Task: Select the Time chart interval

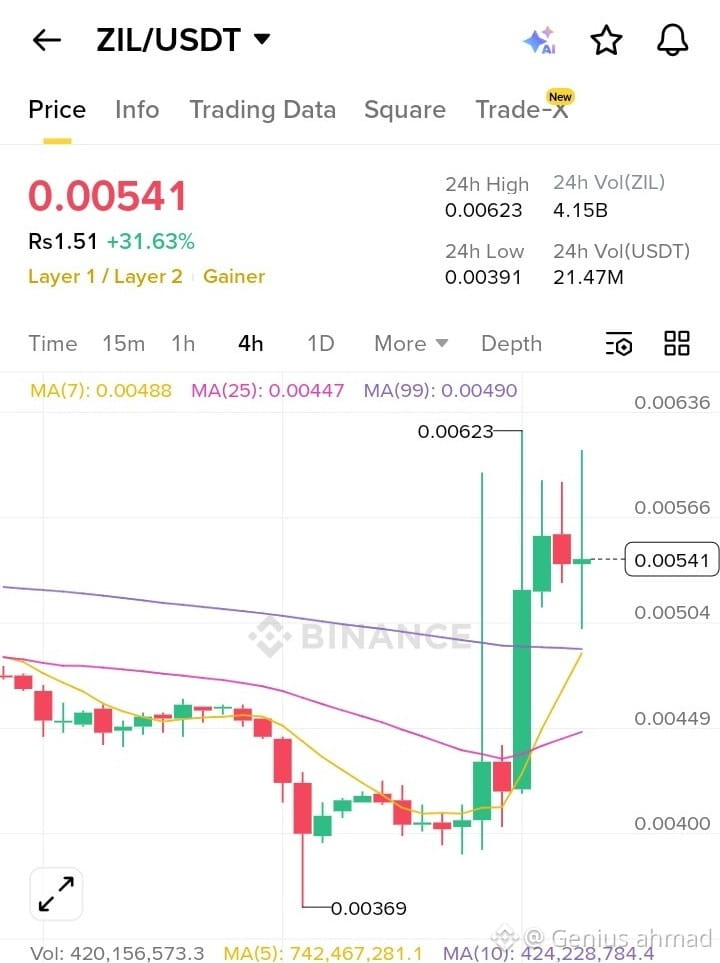Action: tap(52, 344)
